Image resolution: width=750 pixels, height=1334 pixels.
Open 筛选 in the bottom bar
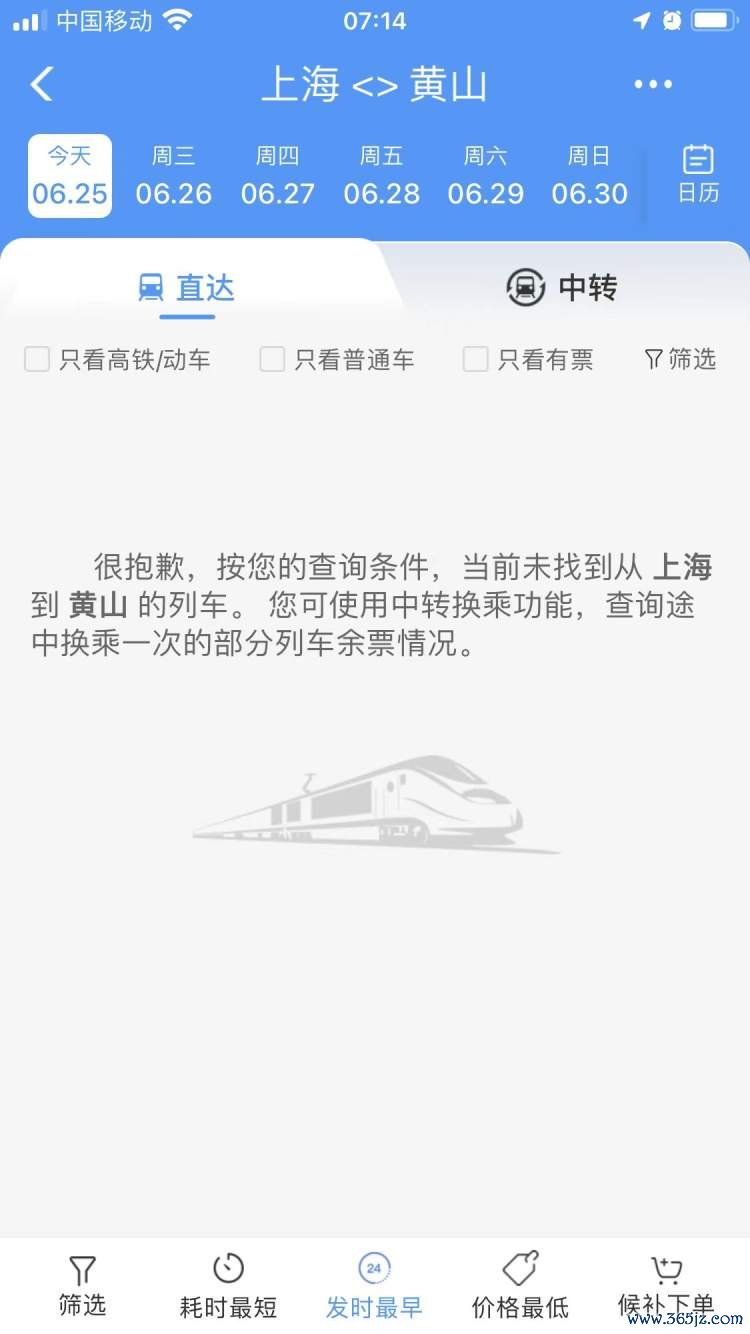point(81,1285)
